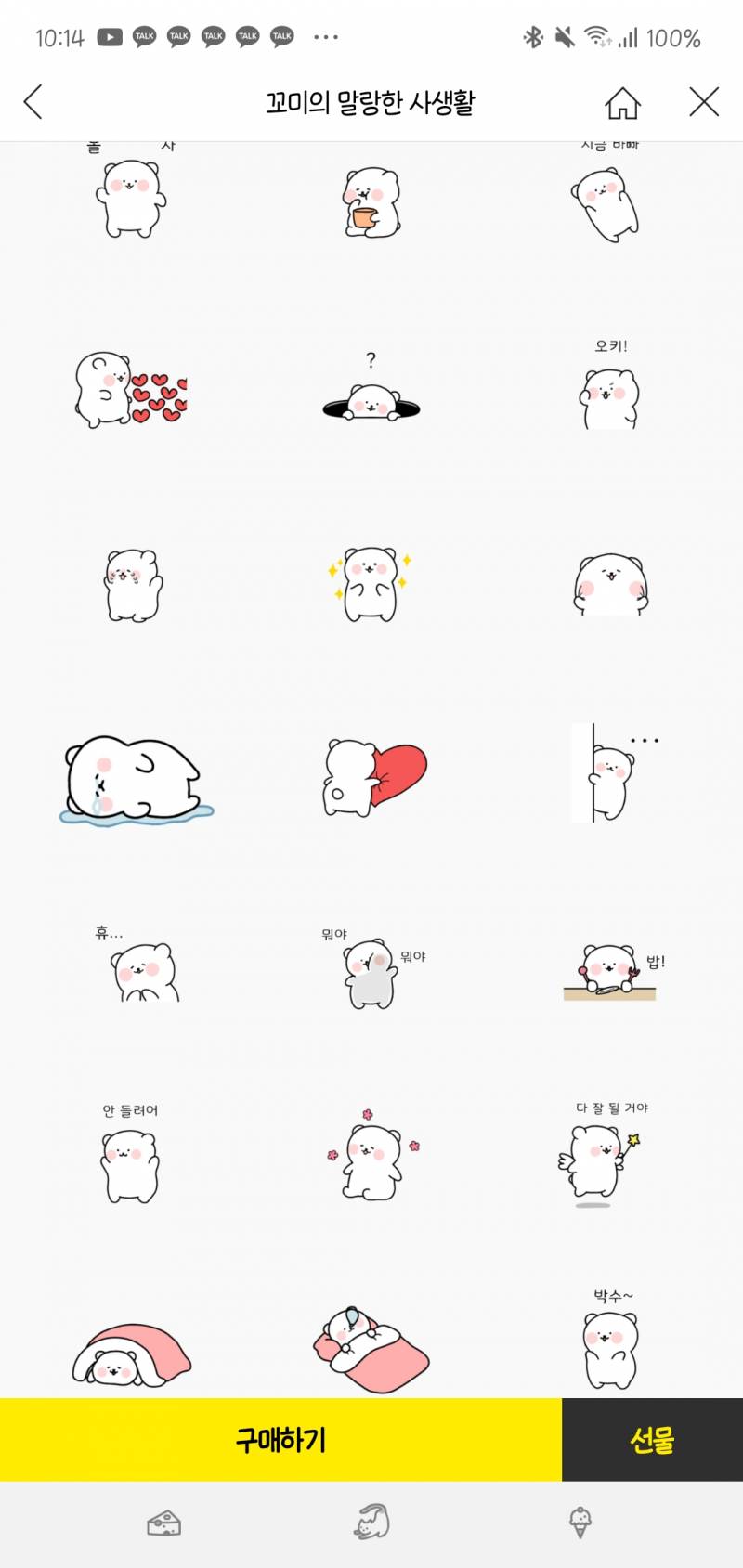
Task: Tap the back arrow to return
Action: point(34,102)
